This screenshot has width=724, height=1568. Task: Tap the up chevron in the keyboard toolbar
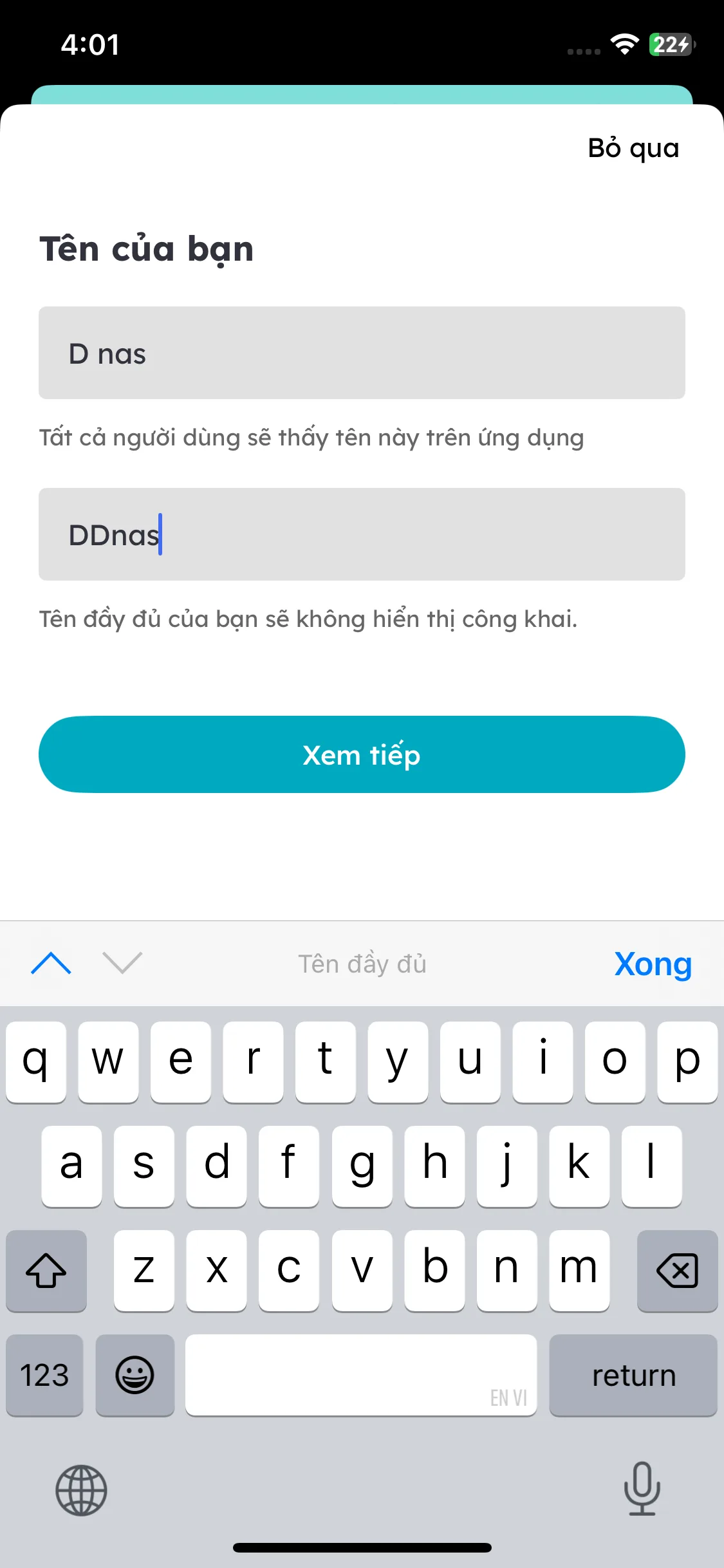[51, 964]
